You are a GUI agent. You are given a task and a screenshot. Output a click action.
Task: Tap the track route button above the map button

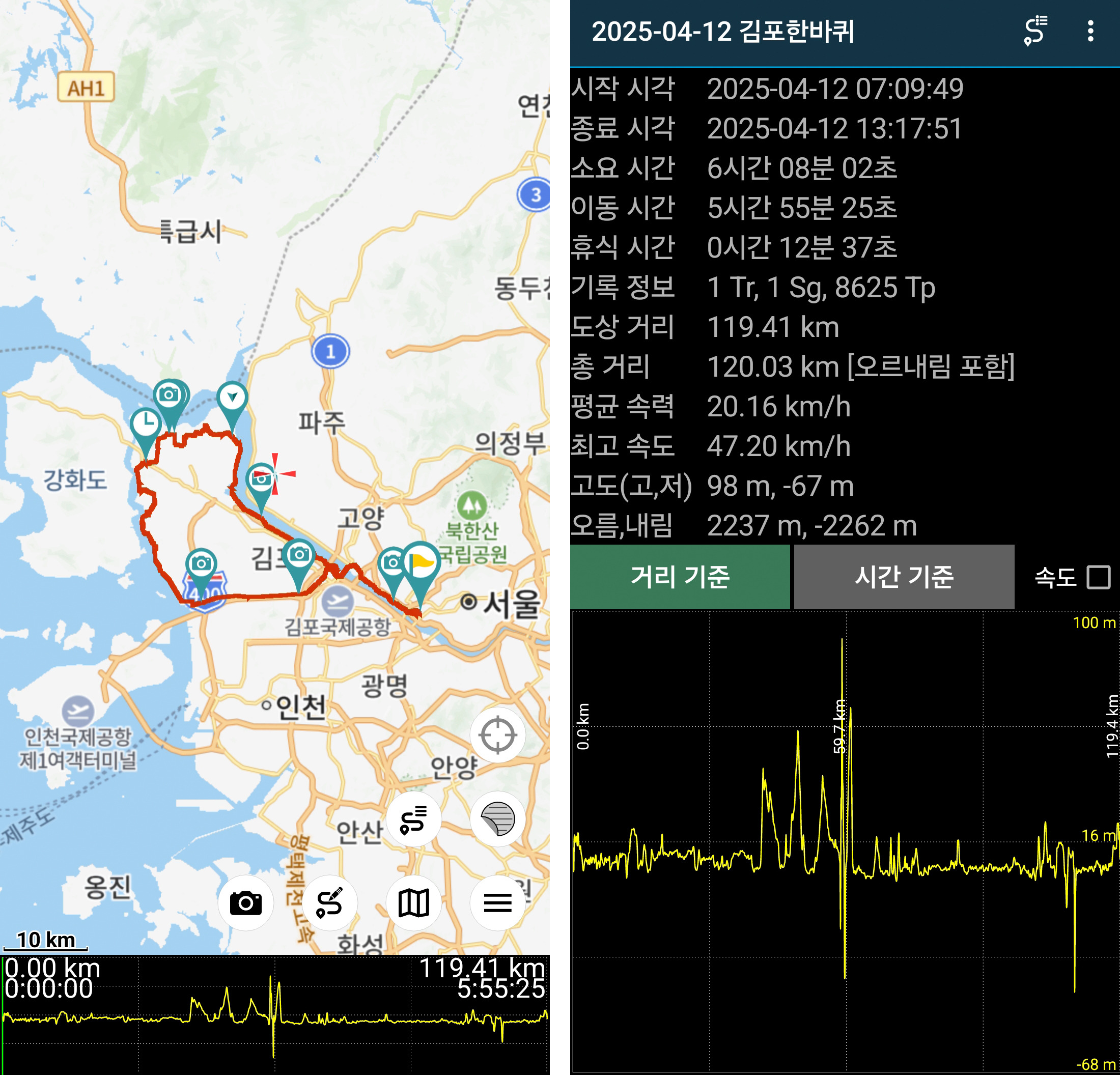click(413, 819)
